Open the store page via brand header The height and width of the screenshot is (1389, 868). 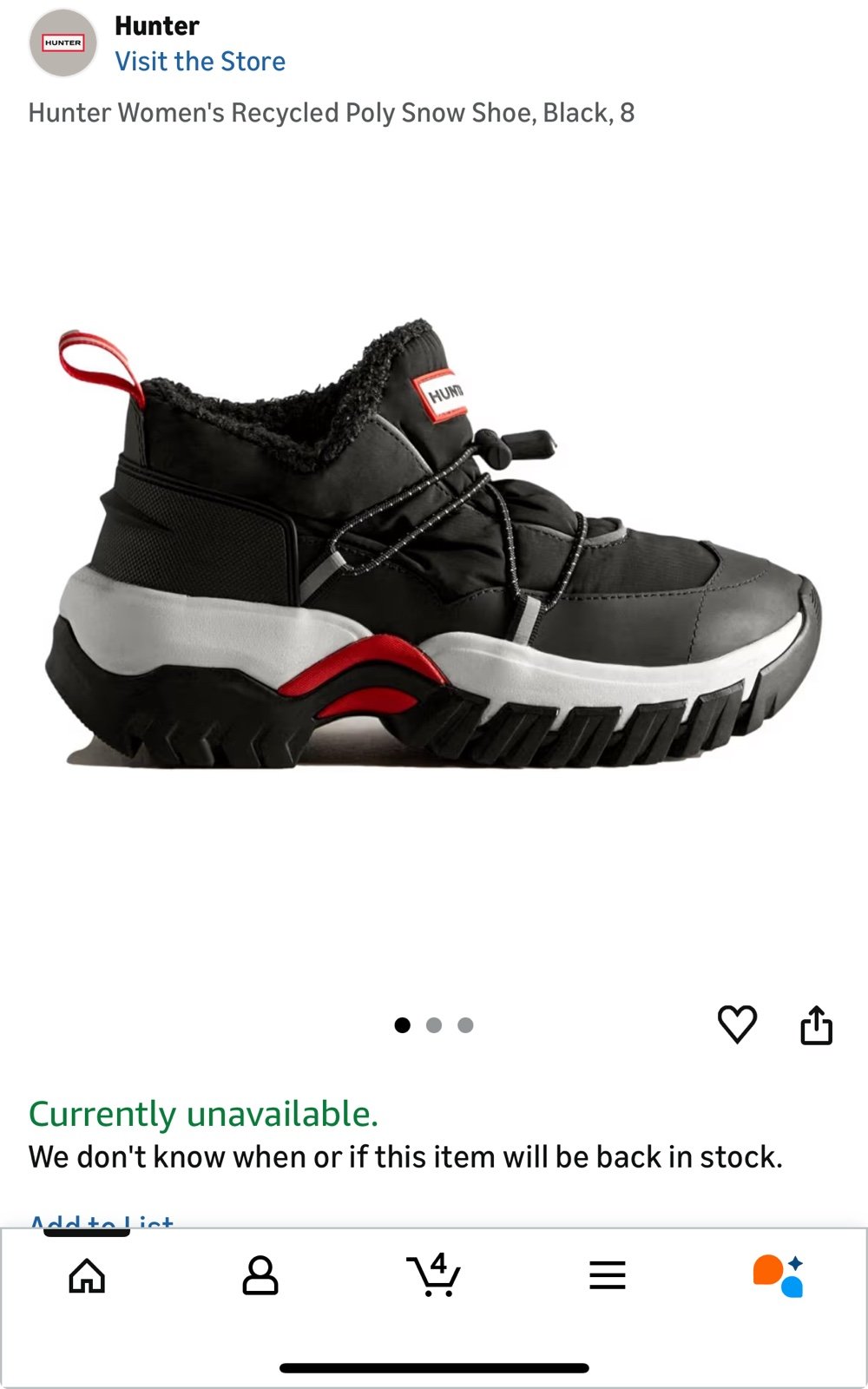coord(200,61)
